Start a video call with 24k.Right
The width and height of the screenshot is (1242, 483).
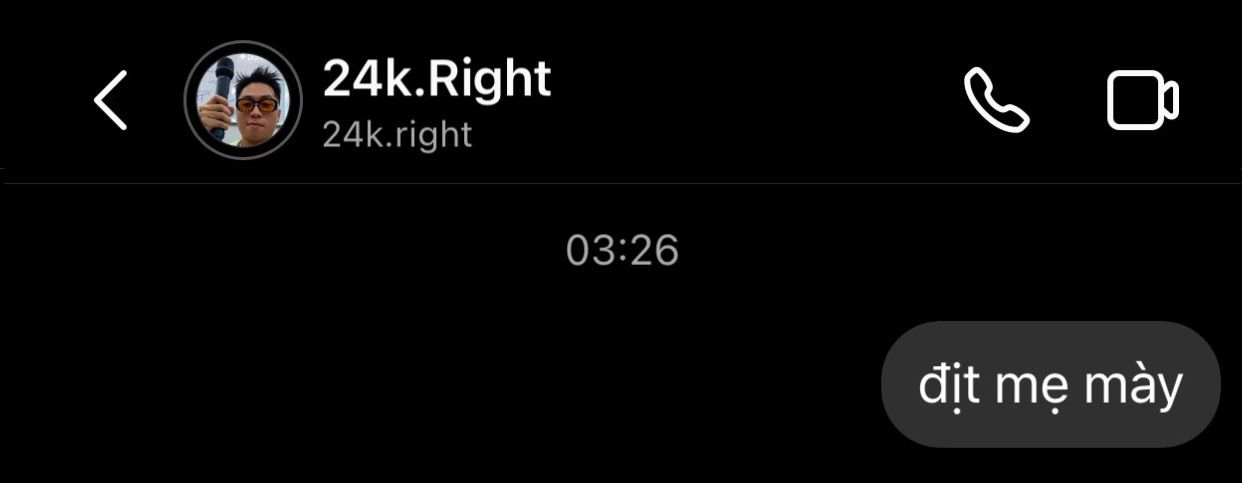pyautogui.click(x=1142, y=100)
